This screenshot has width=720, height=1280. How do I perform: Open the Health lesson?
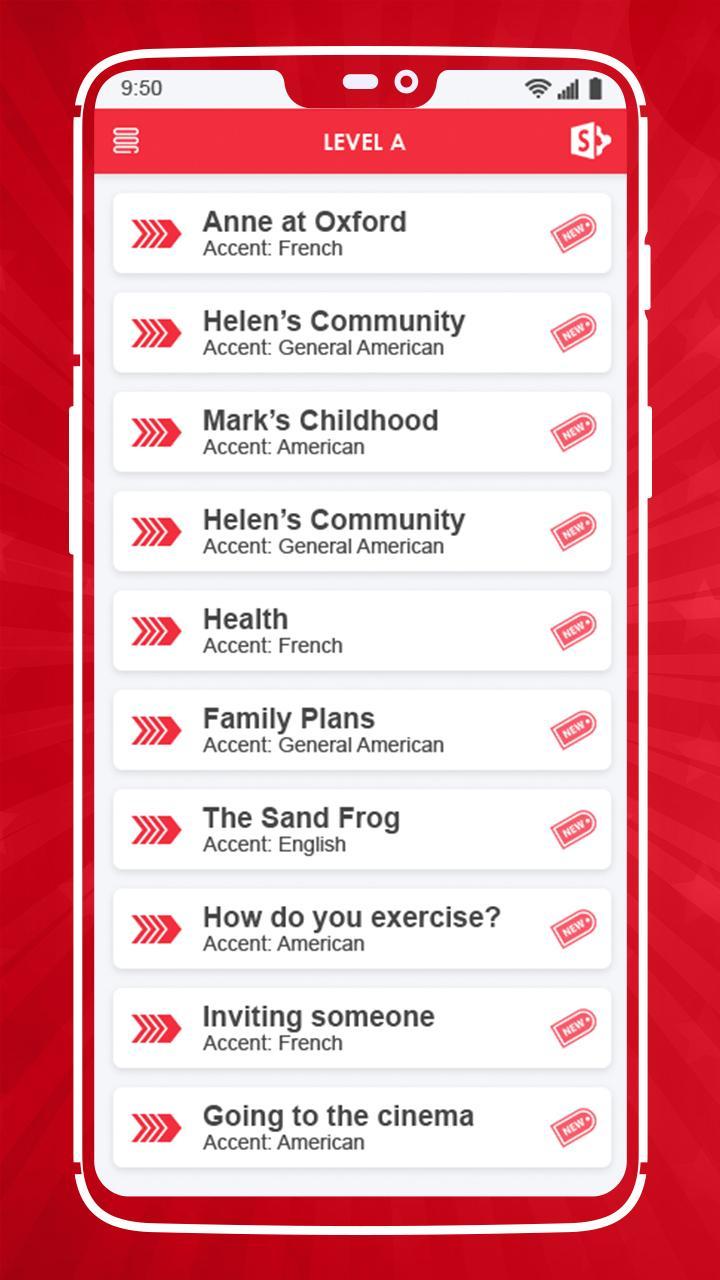[x=361, y=631]
